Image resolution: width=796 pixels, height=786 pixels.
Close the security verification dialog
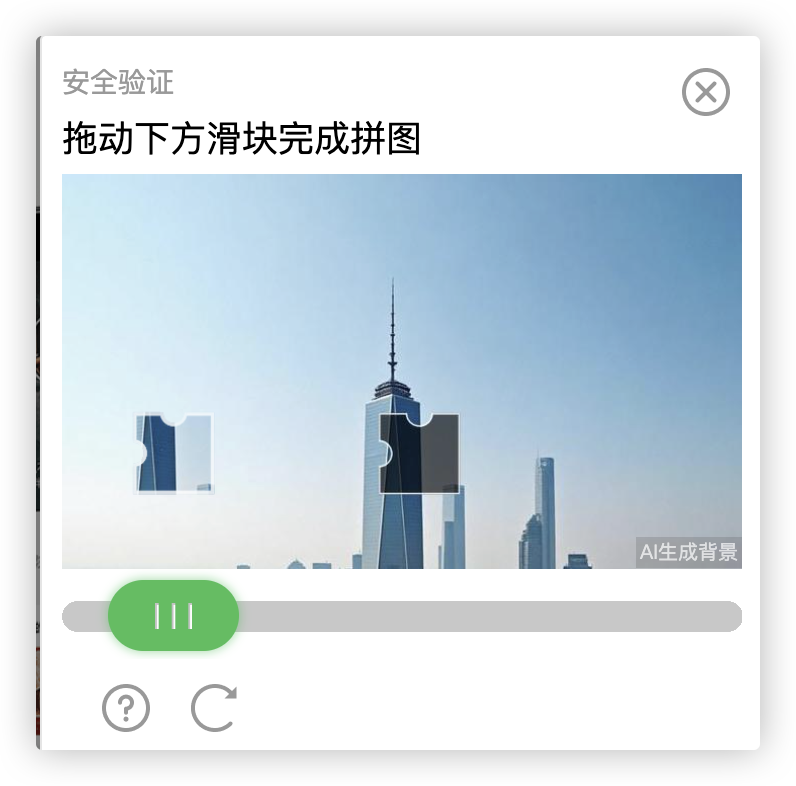tap(705, 93)
